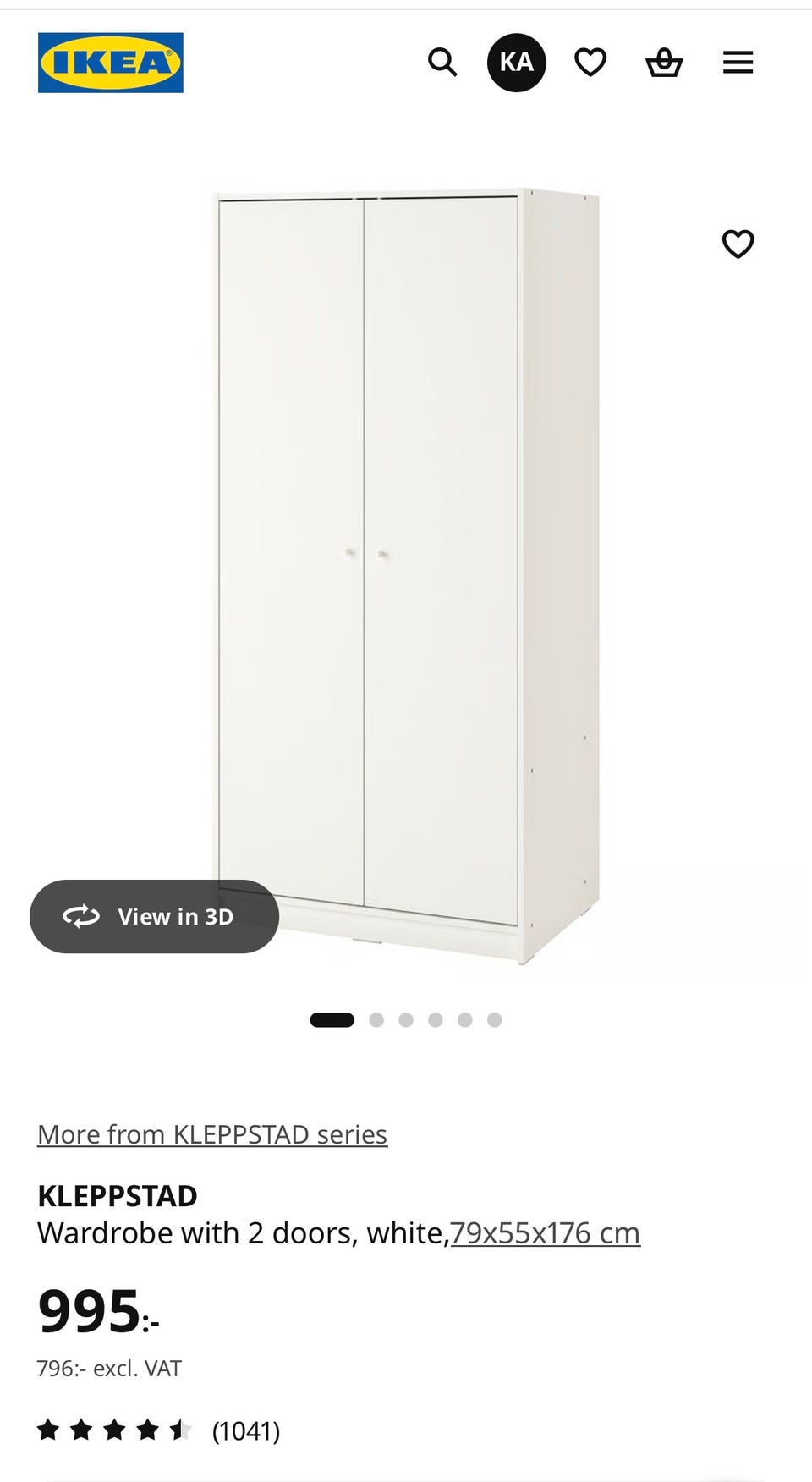Open the 79x55x176 cm dimensions link
Viewport: 812px width, 1482px height.
tap(545, 1233)
